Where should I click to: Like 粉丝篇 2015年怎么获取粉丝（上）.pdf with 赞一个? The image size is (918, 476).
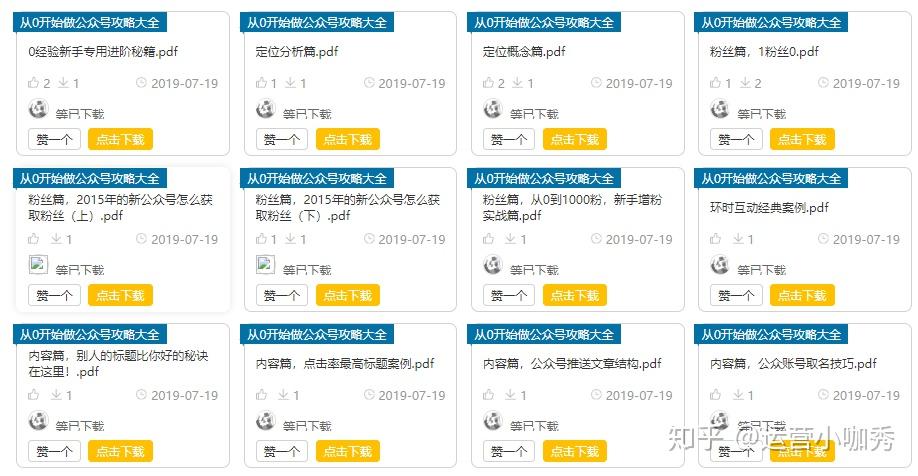[54, 296]
